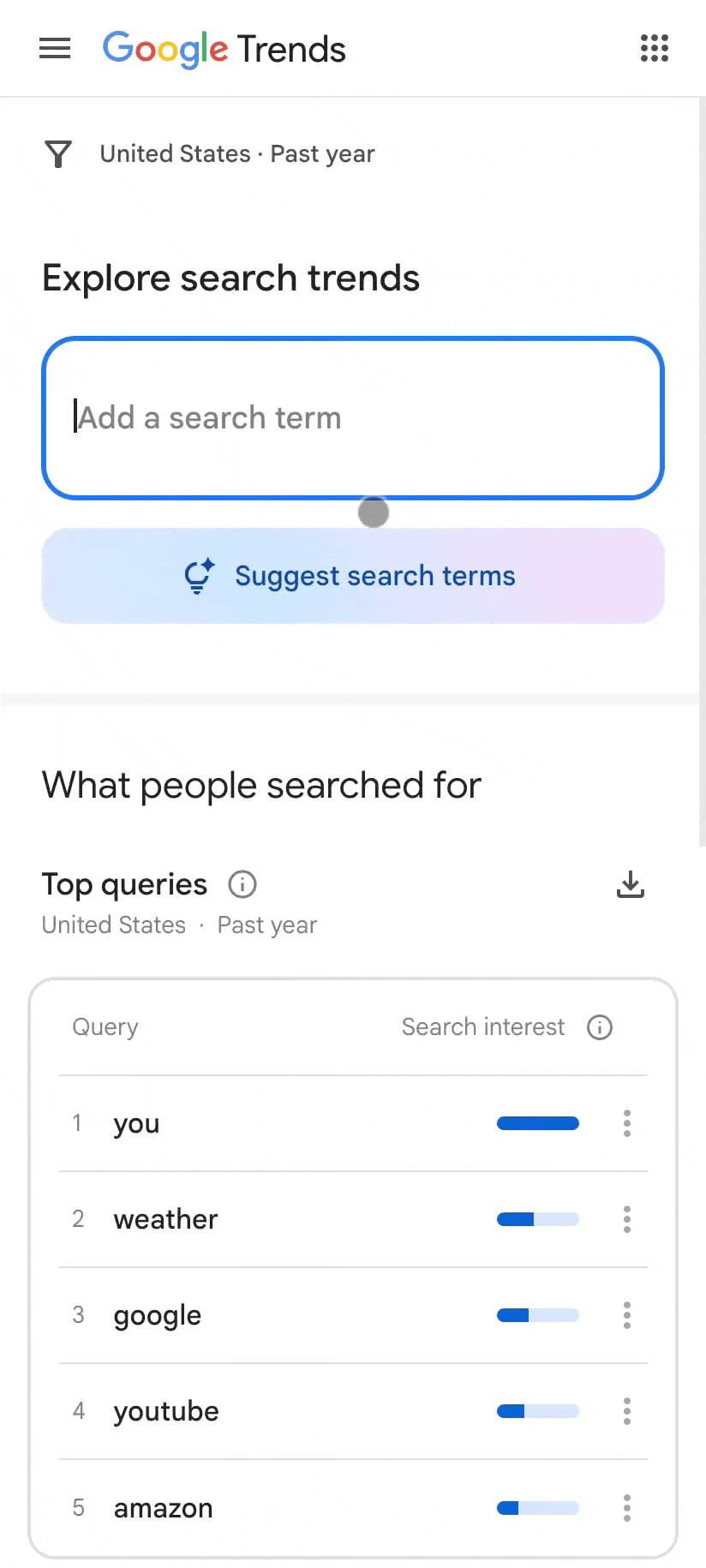Focus the Add a search term field
The width and height of the screenshot is (706, 1568).
(x=352, y=417)
